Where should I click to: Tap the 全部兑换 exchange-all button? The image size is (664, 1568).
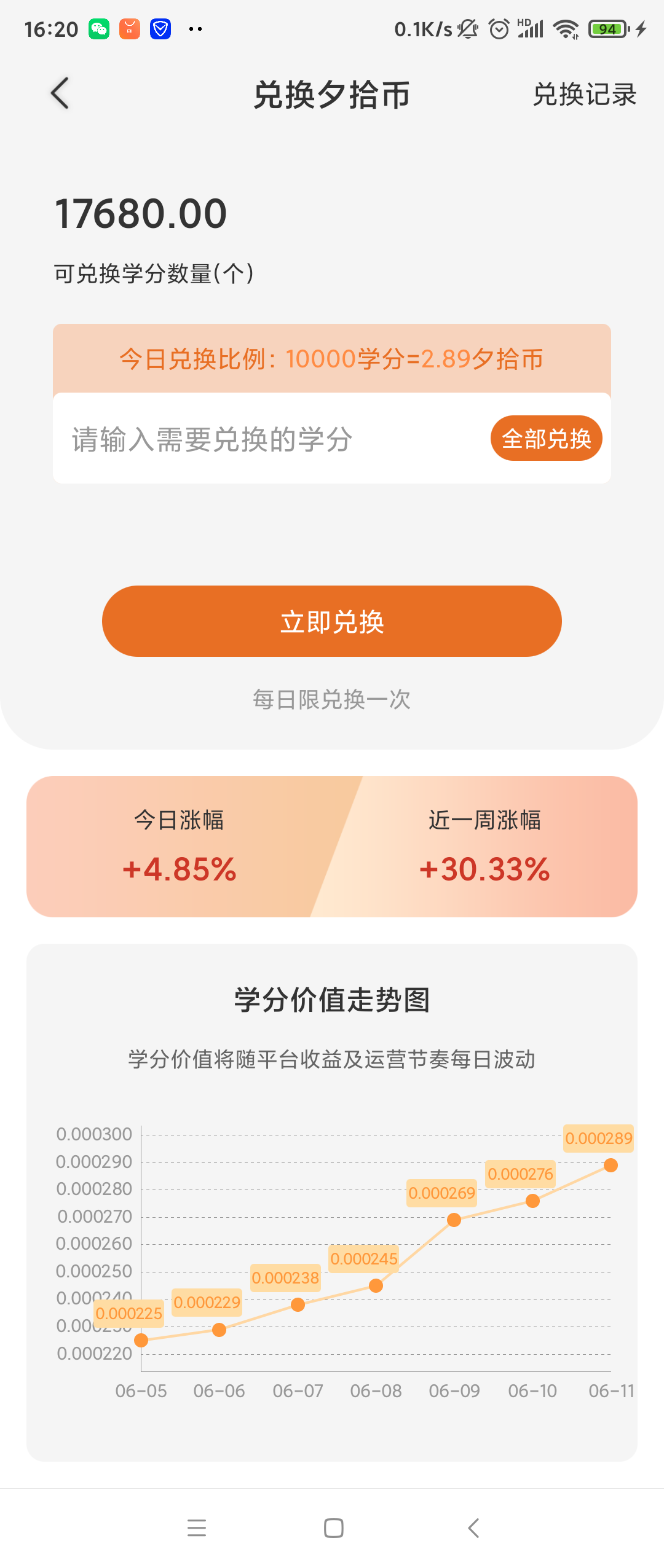pyautogui.click(x=546, y=437)
